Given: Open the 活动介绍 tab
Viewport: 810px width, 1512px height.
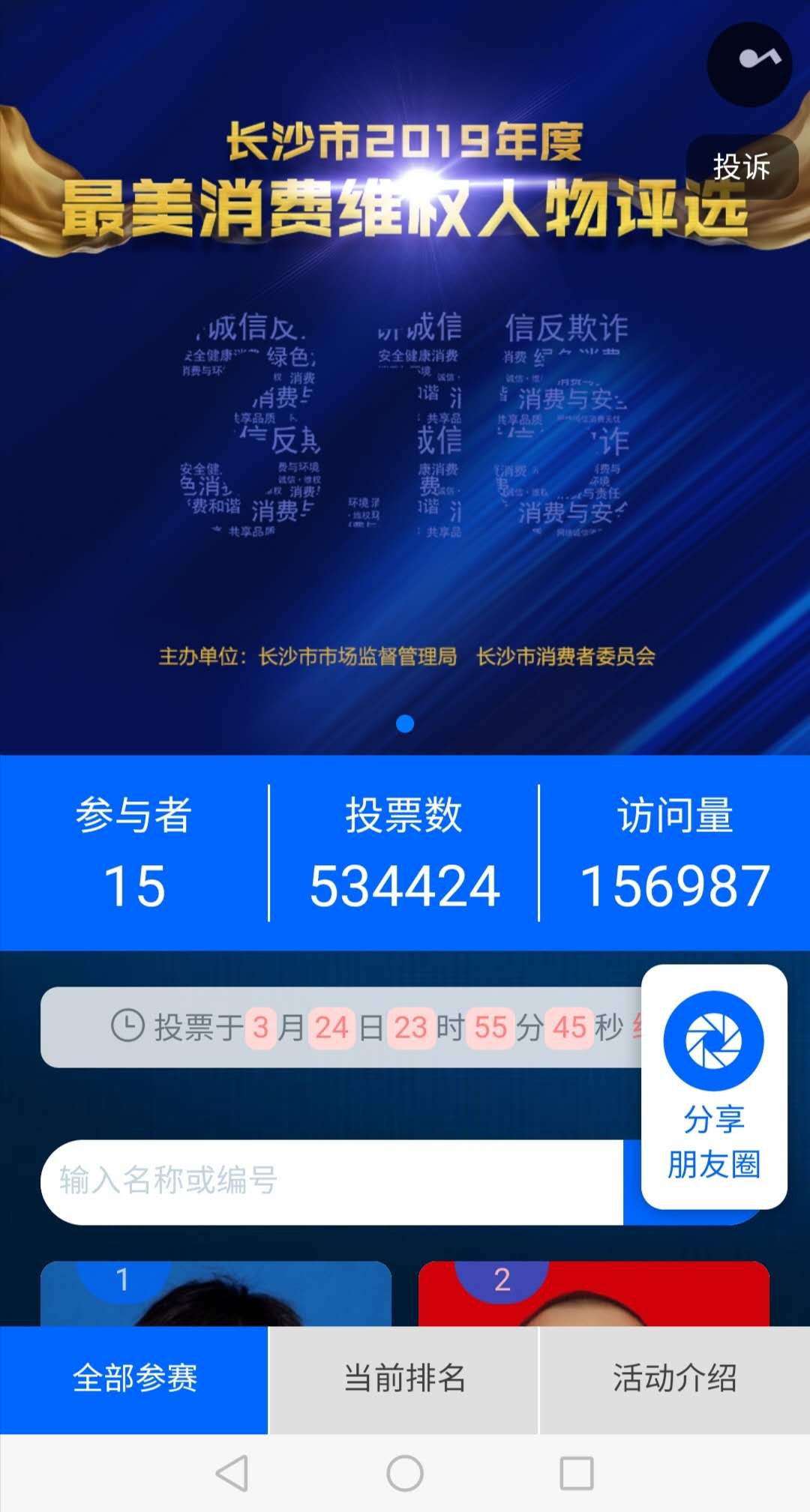Looking at the screenshot, I should 675,1379.
